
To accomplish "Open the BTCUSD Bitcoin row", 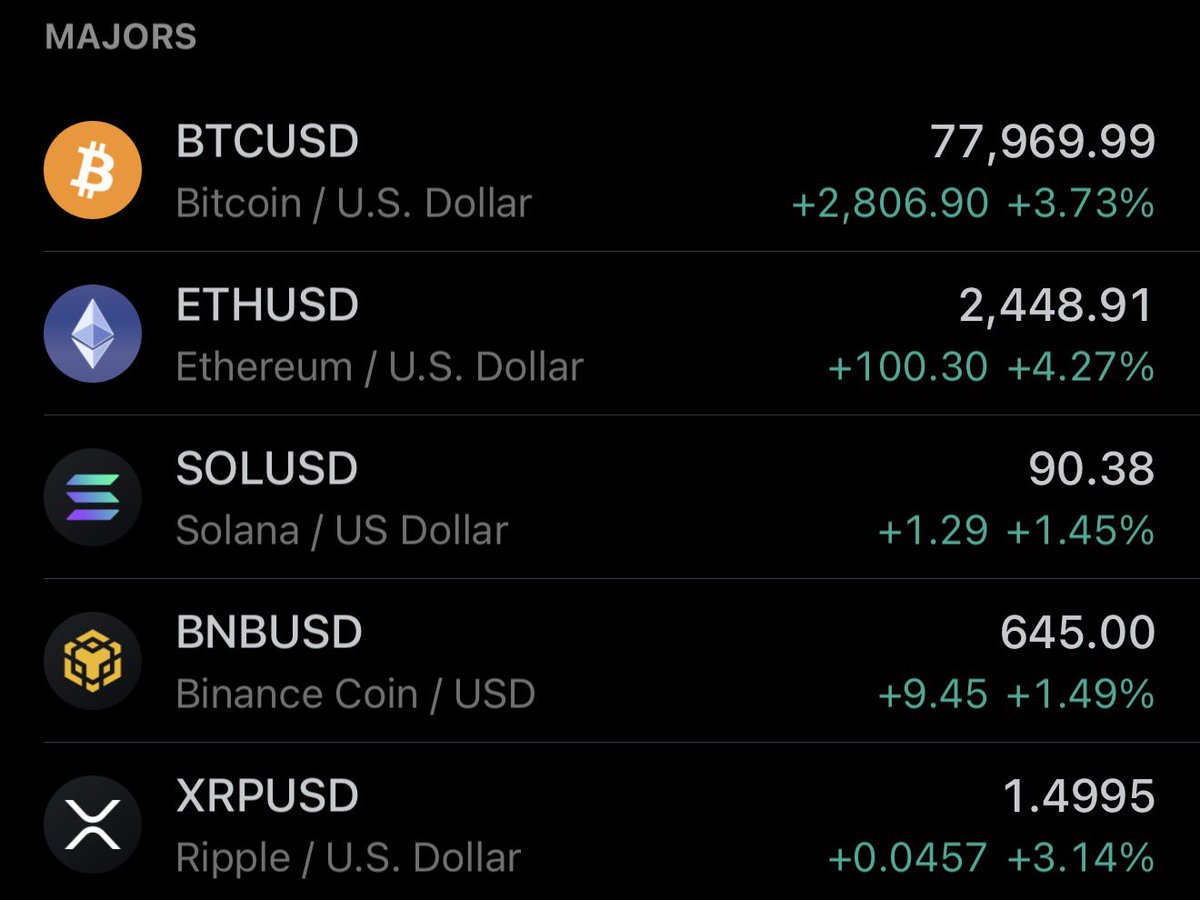I will coord(600,172).
